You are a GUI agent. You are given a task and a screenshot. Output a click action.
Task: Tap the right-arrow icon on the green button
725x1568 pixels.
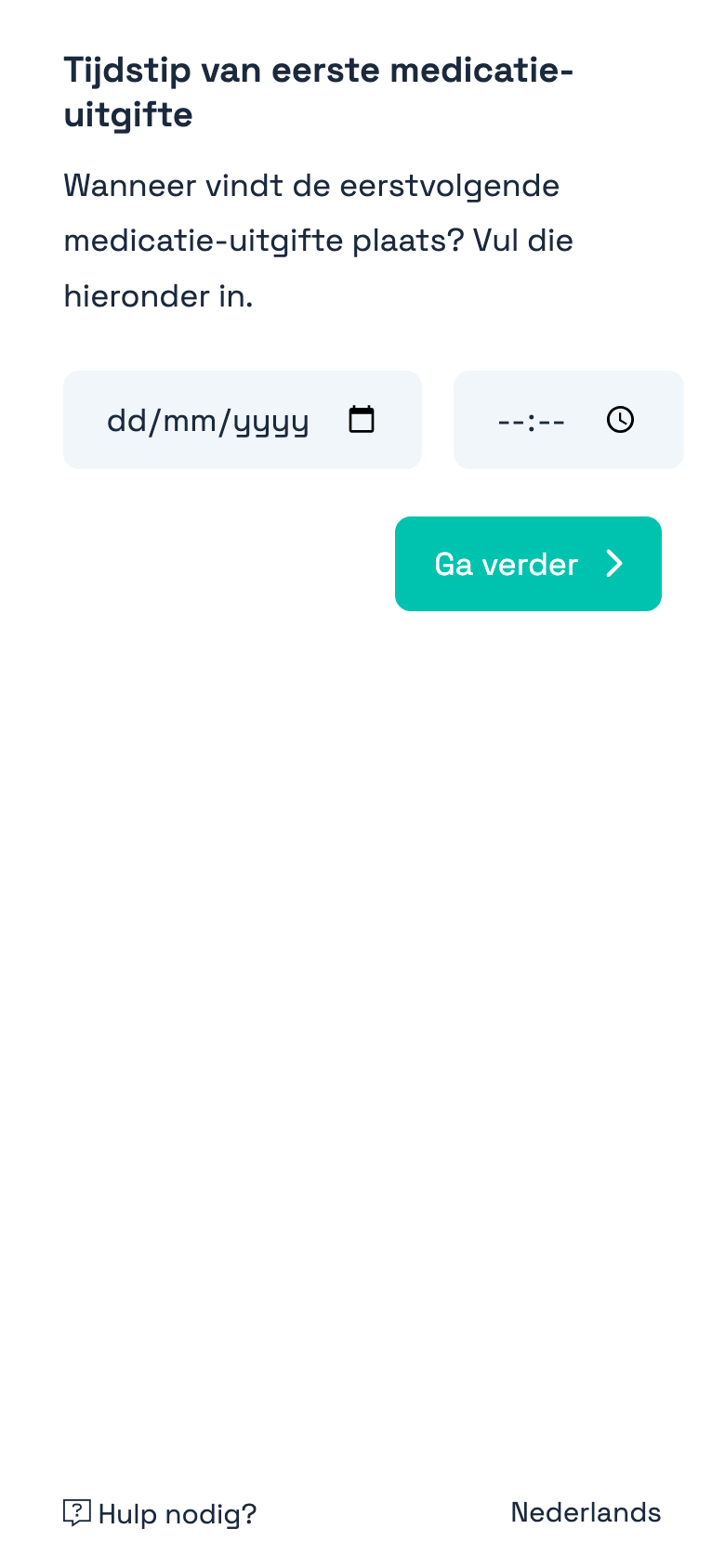point(614,564)
